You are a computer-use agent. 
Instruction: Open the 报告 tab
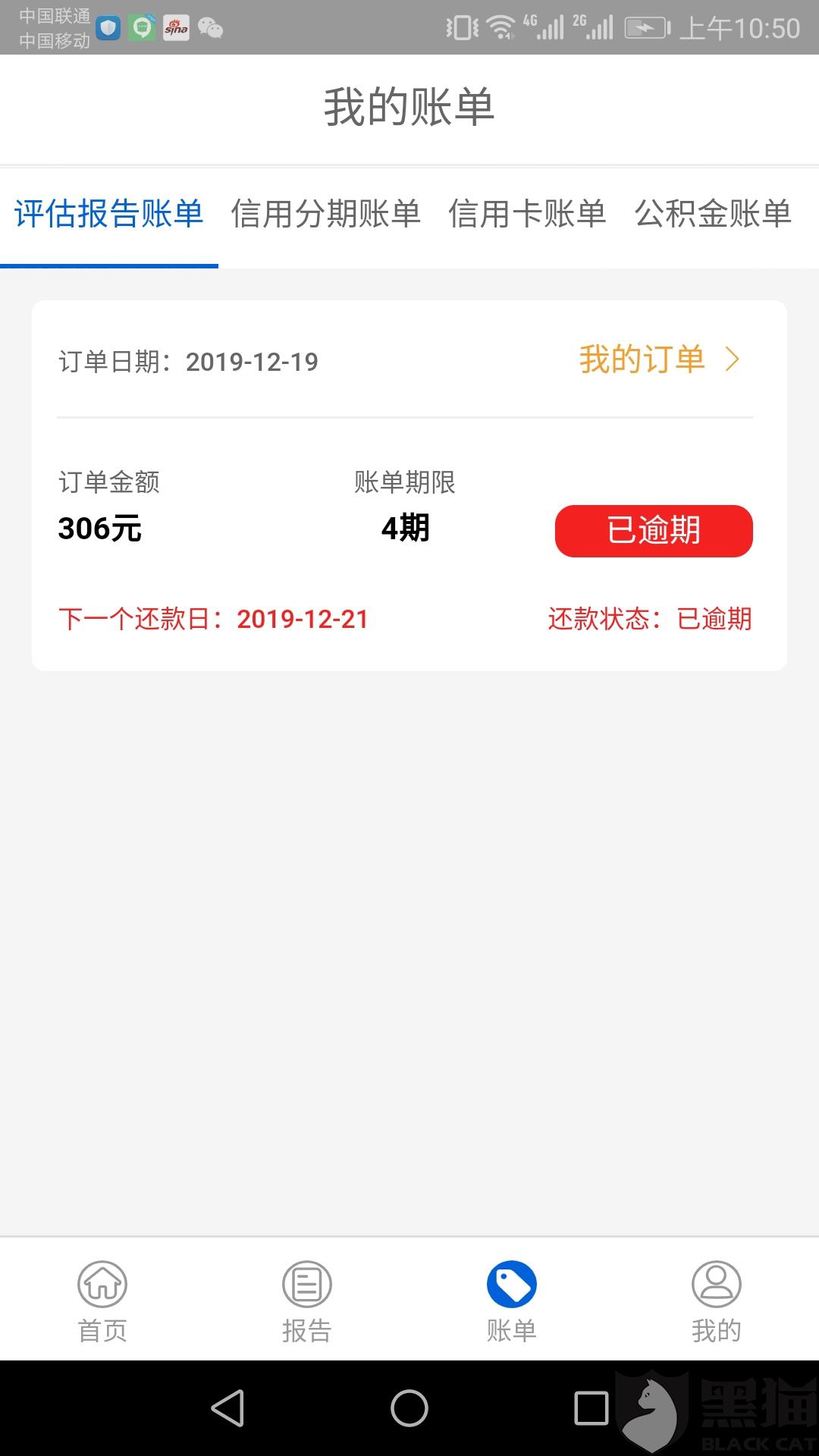point(307,1301)
